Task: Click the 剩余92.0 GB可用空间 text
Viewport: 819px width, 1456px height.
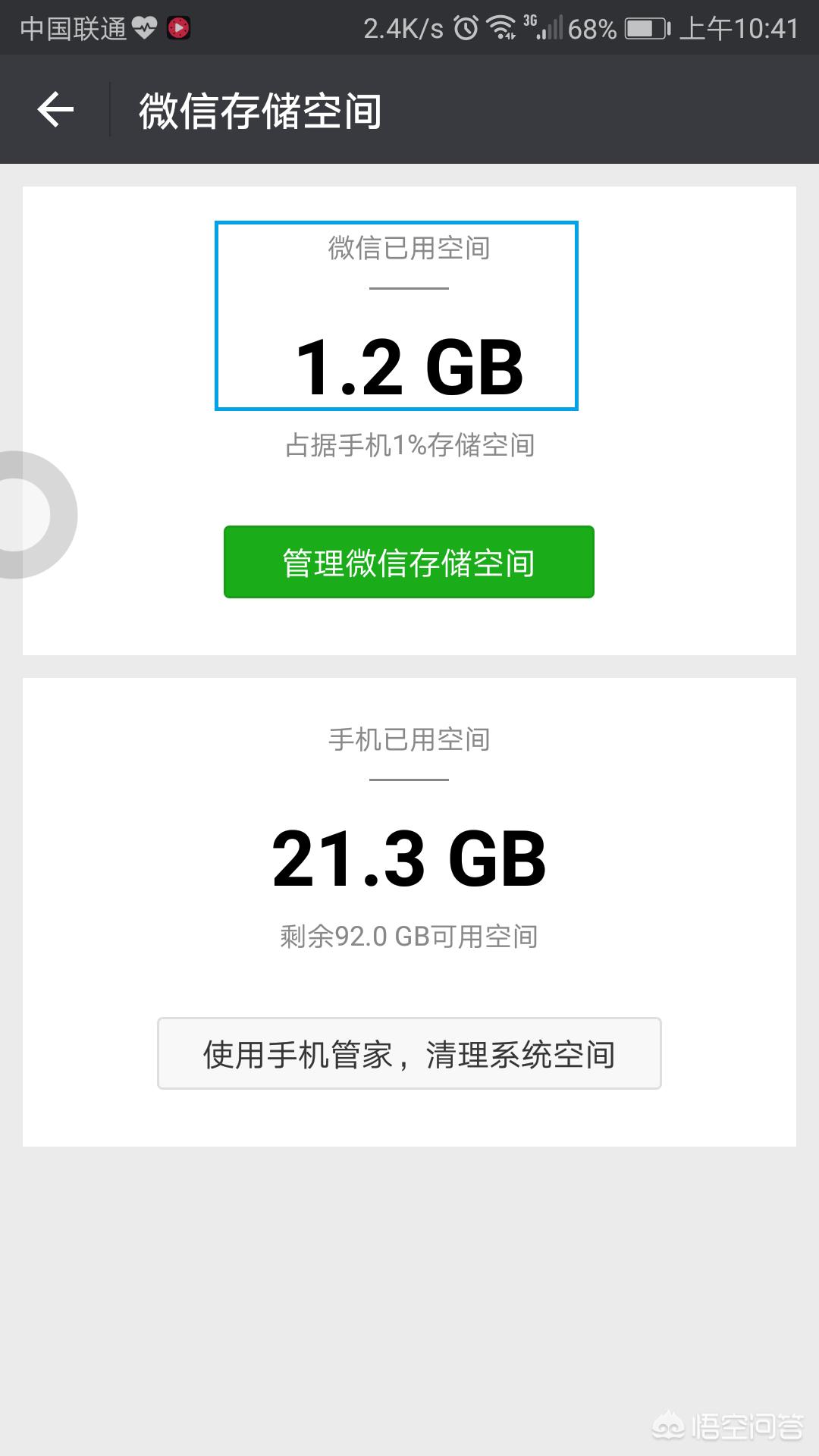Action: tap(407, 937)
